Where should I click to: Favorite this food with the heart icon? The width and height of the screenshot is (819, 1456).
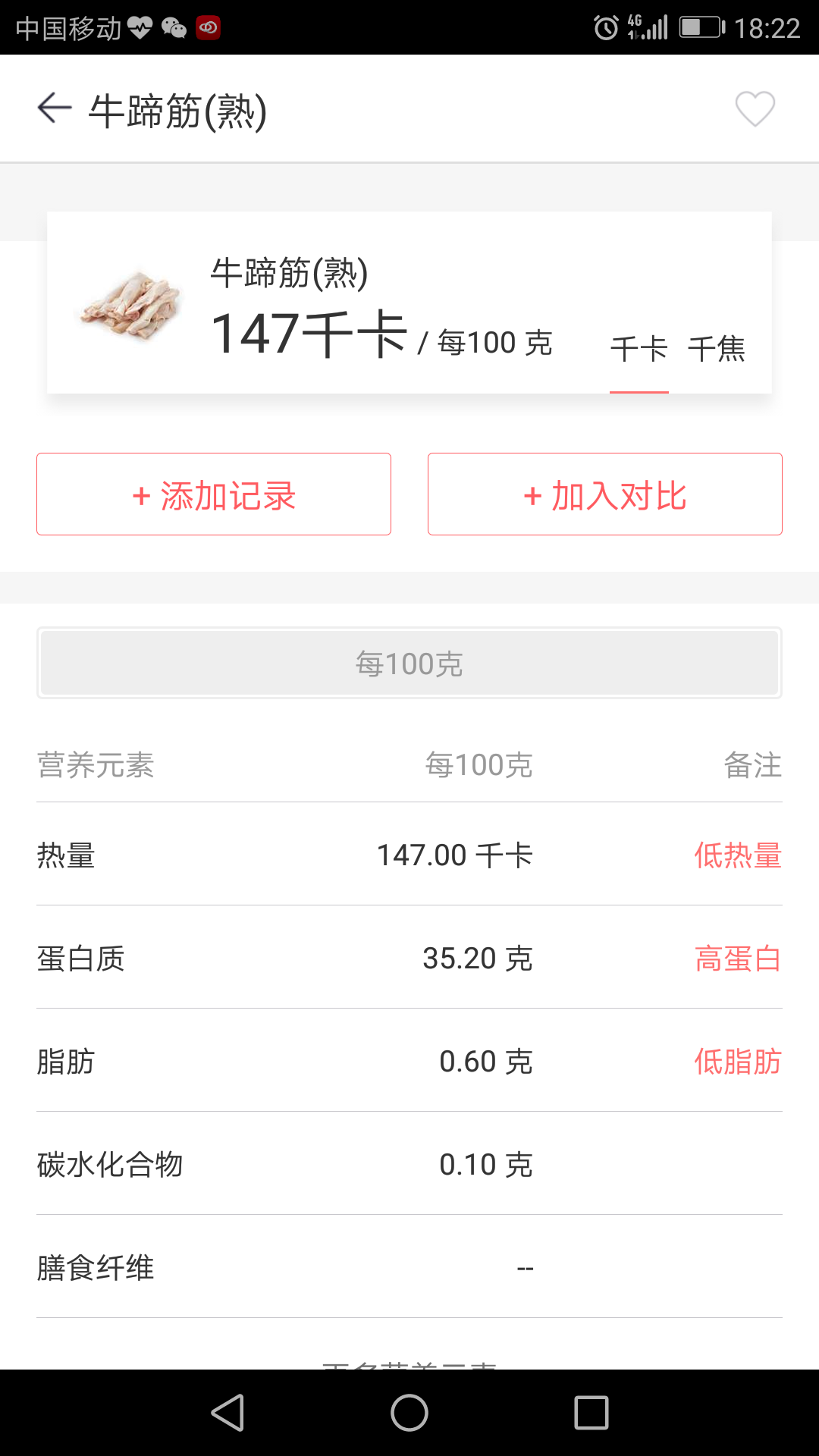pos(755,108)
